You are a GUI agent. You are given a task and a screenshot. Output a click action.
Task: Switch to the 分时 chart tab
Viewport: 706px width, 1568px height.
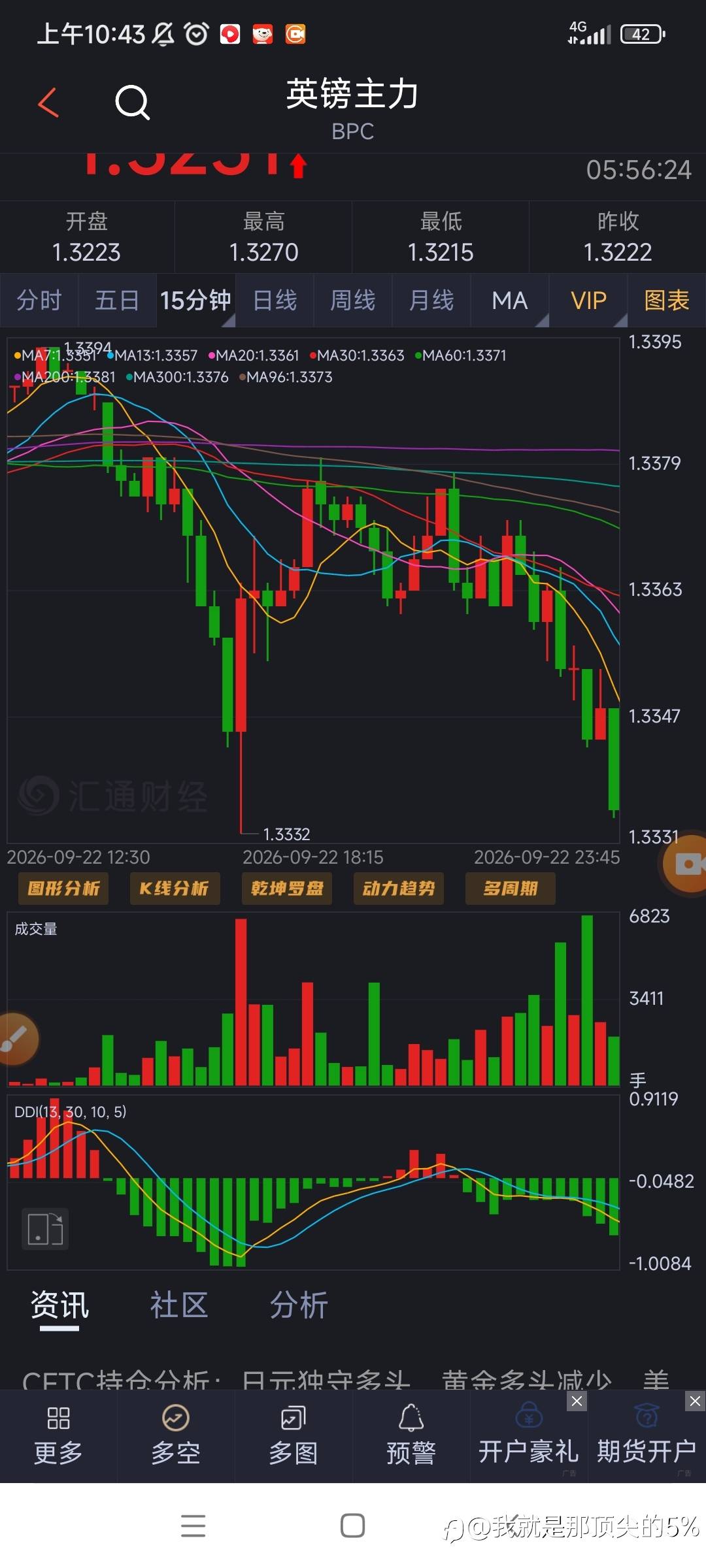[x=39, y=301]
